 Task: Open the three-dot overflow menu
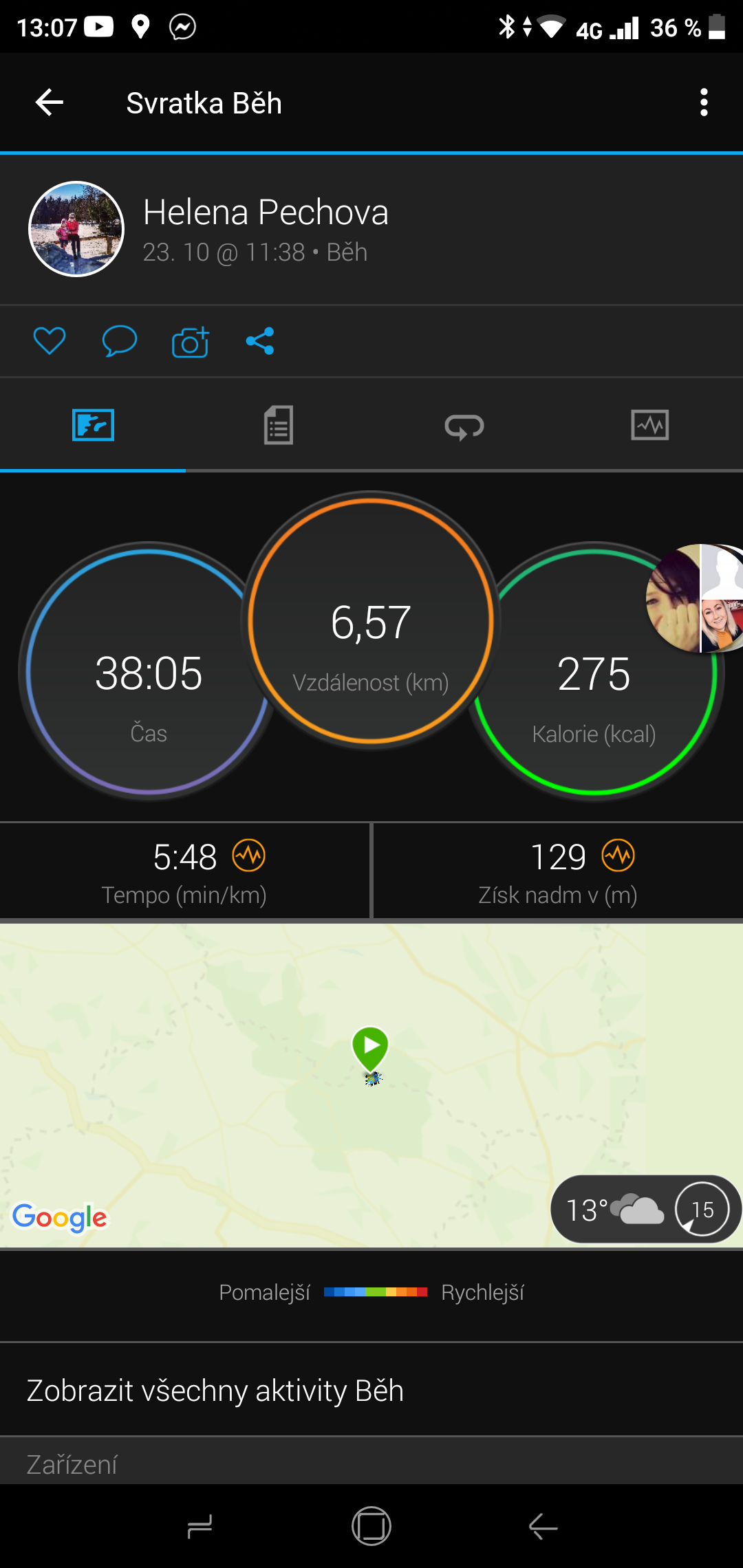pyautogui.click(x=703, y=103)
